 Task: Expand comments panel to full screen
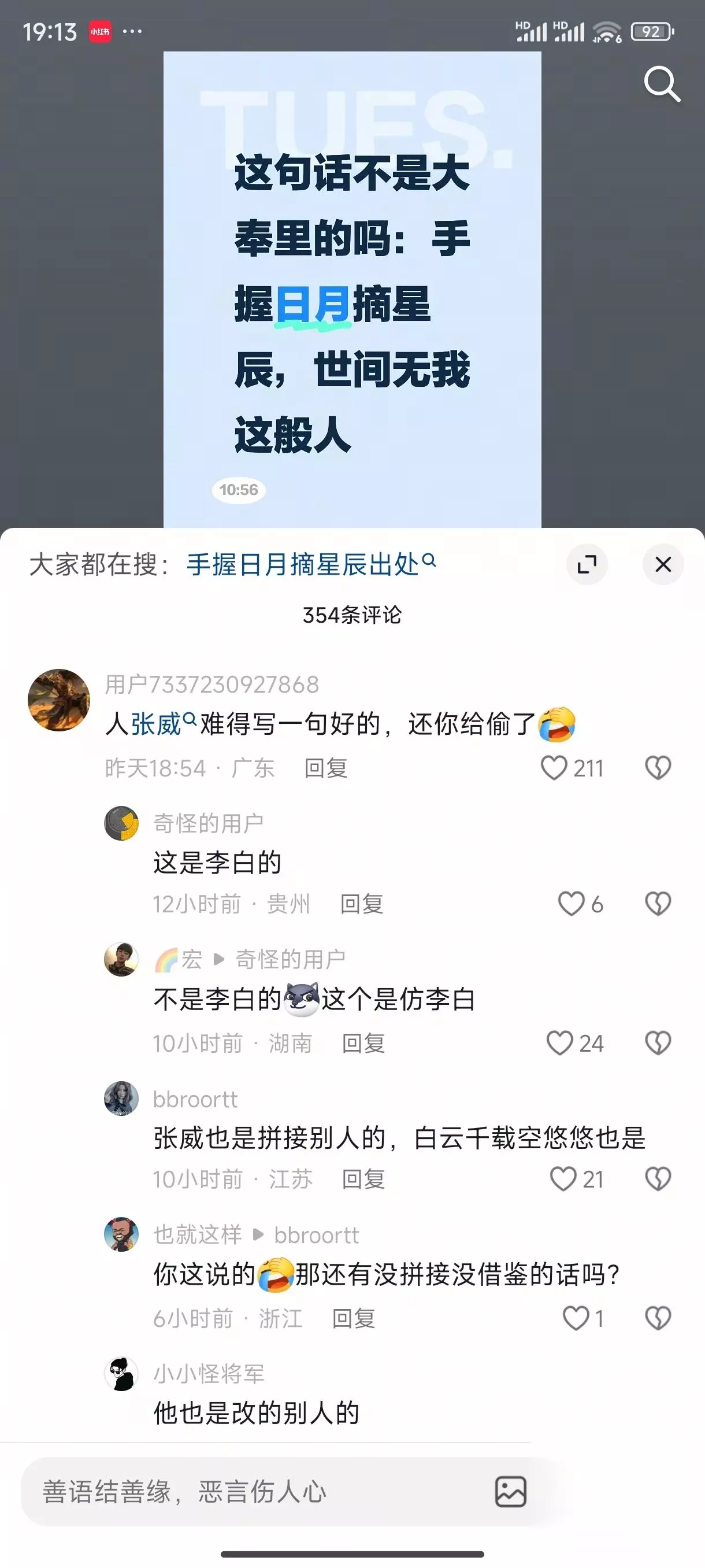(587, 564)
